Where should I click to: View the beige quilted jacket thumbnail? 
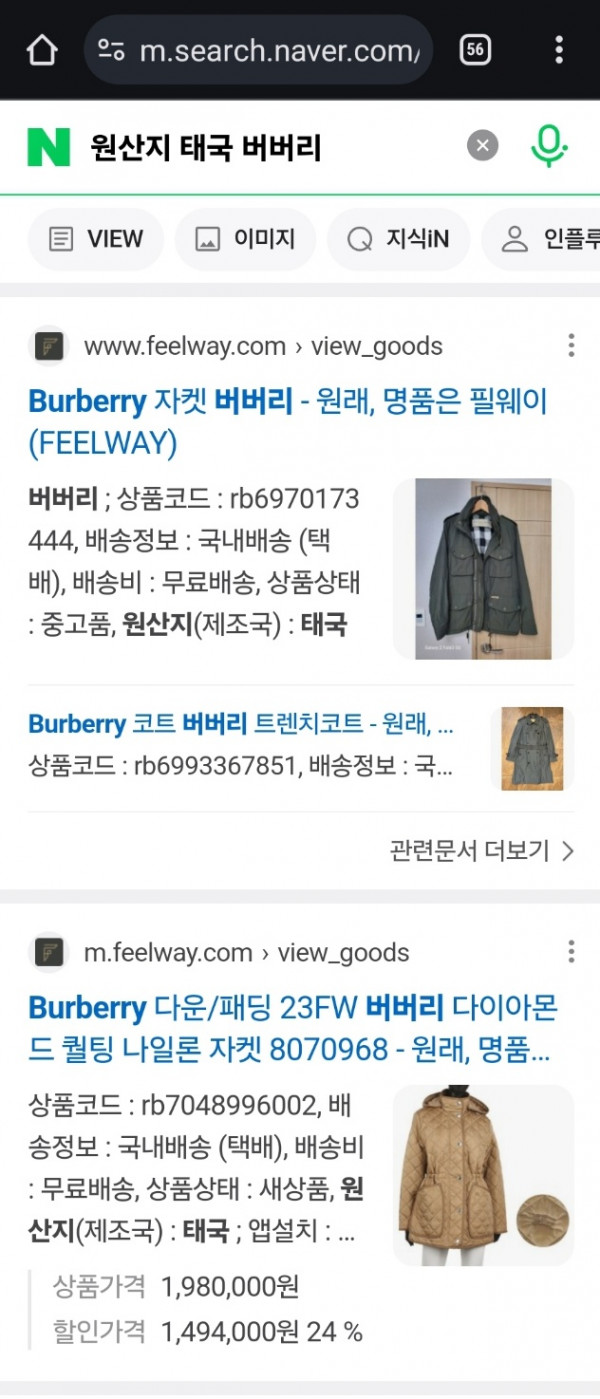point(483,1175)
